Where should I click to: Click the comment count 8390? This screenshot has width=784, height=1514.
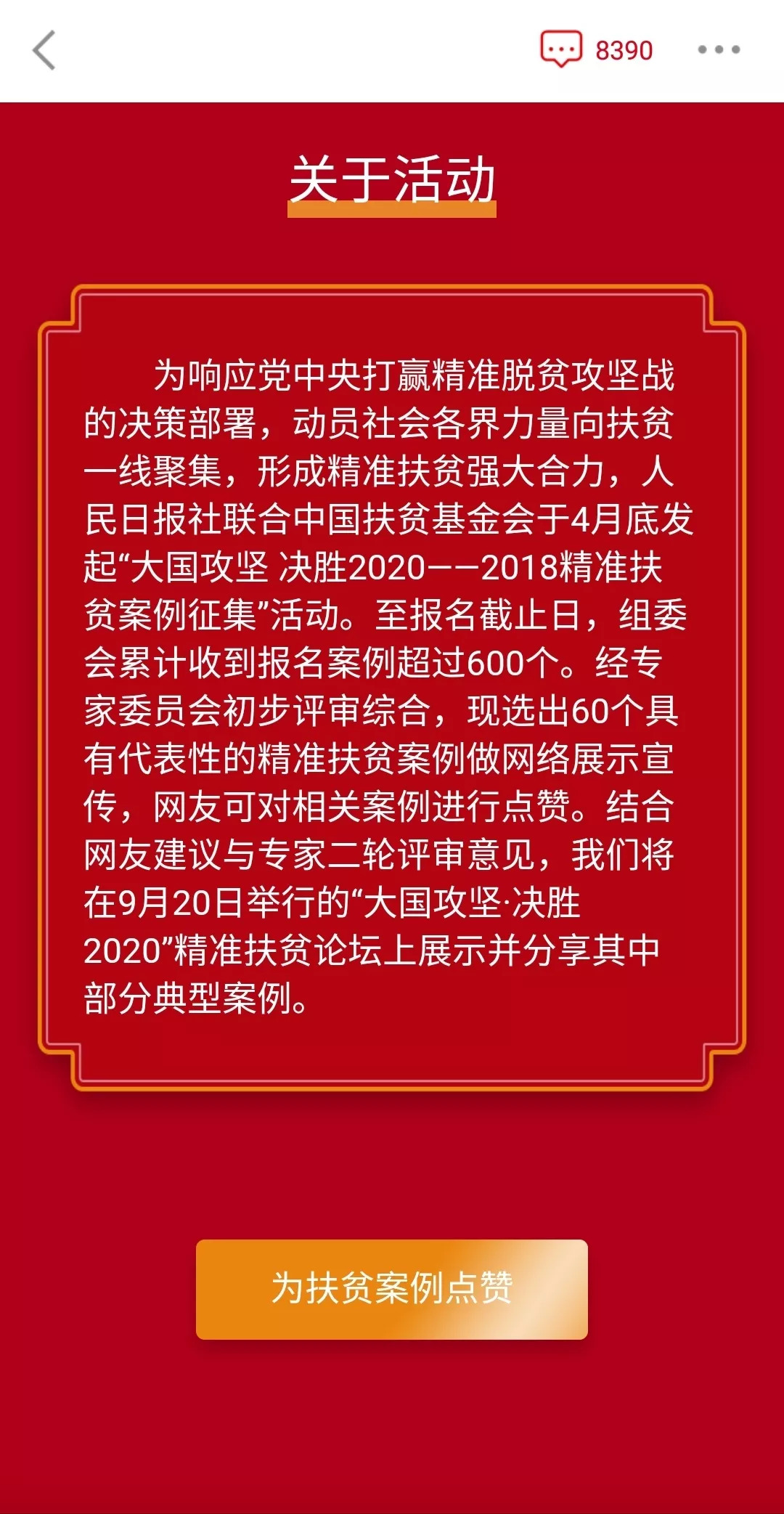pos(623,51)
